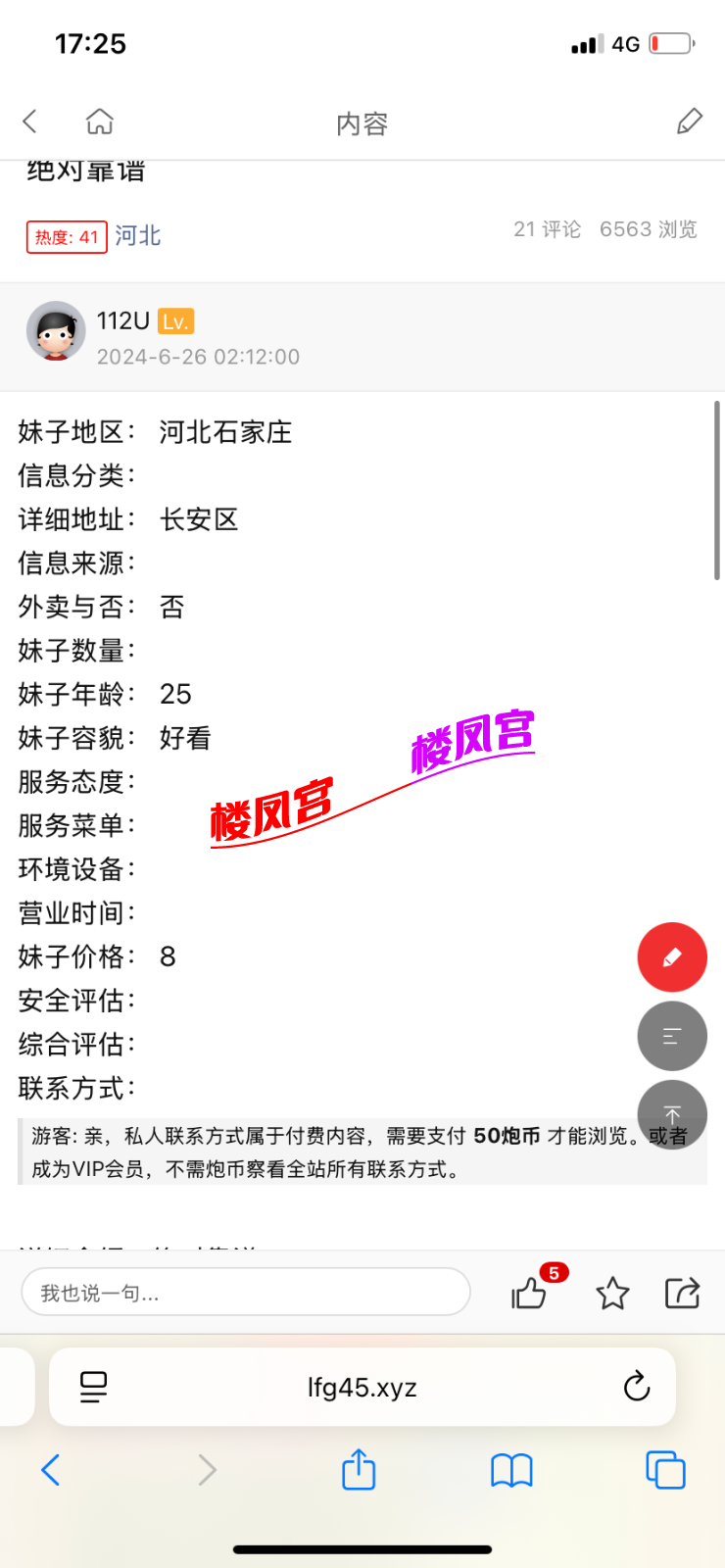Tap the scroll-to-top floating arrow
Viewport: 725px width, 1568px height.
click(672, 1114)
